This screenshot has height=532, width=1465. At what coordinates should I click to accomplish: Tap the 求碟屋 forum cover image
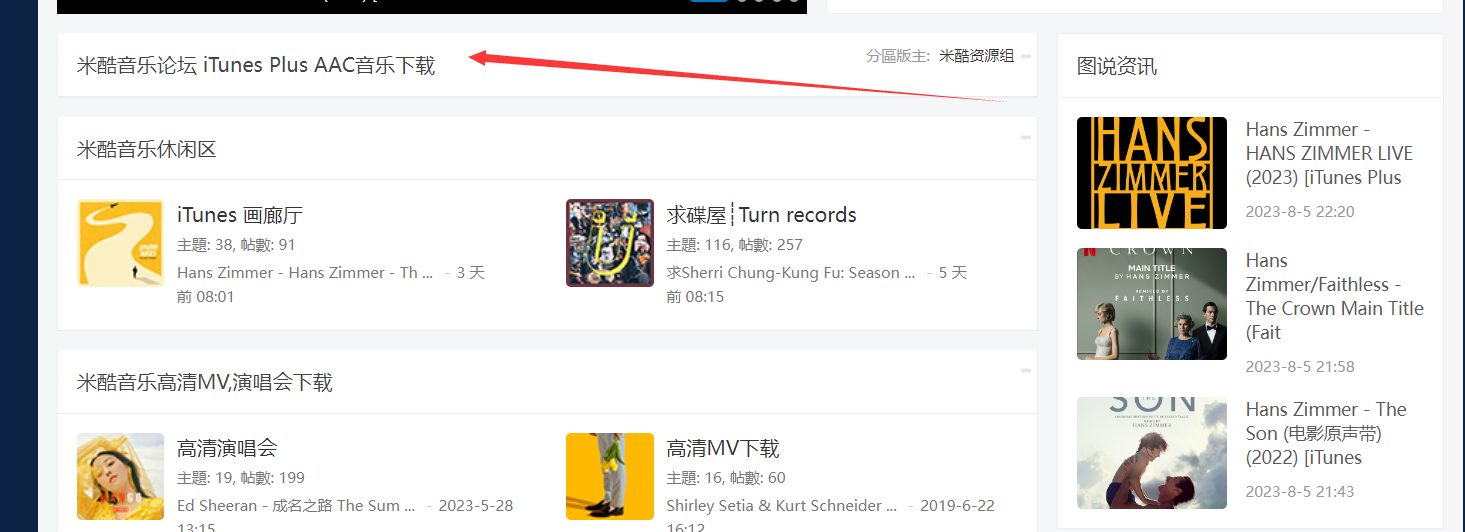point(610,243)
